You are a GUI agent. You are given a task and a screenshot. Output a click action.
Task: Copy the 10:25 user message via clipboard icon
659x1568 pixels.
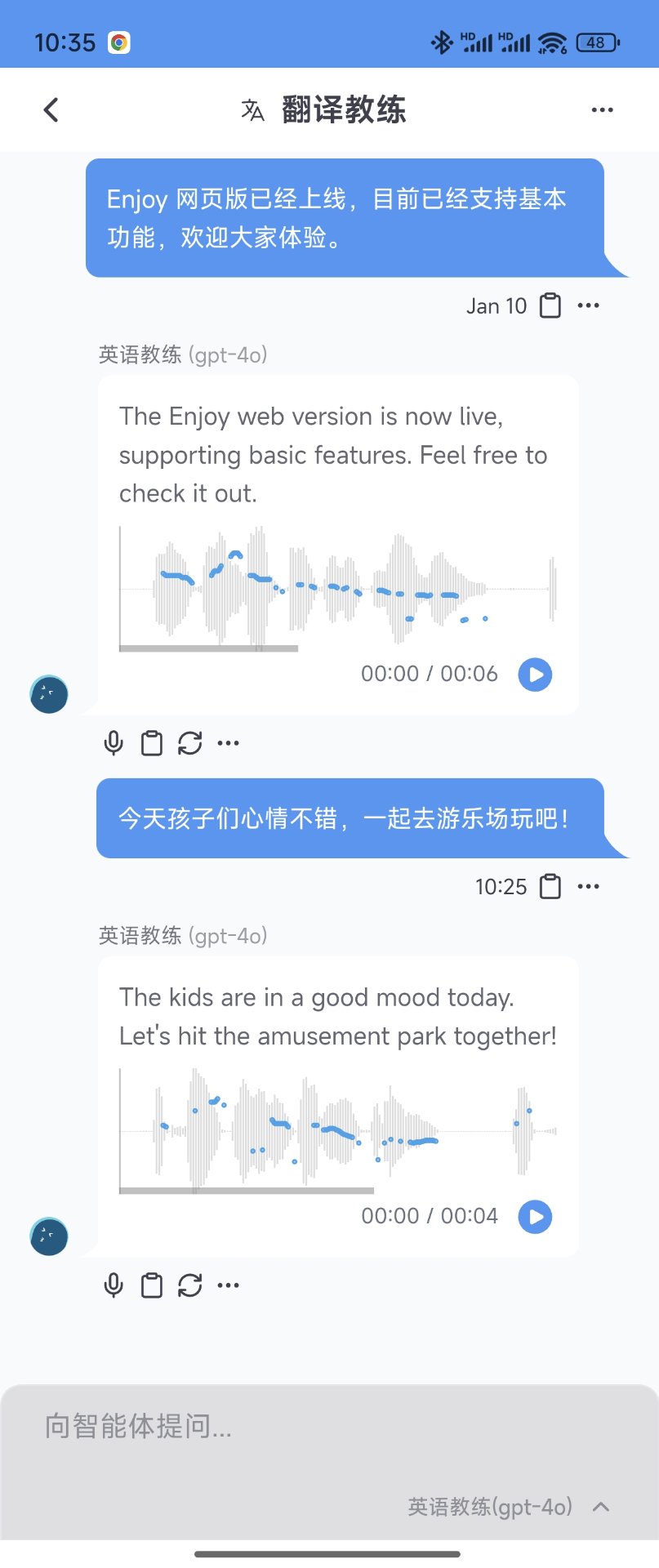tap(550, 885)
